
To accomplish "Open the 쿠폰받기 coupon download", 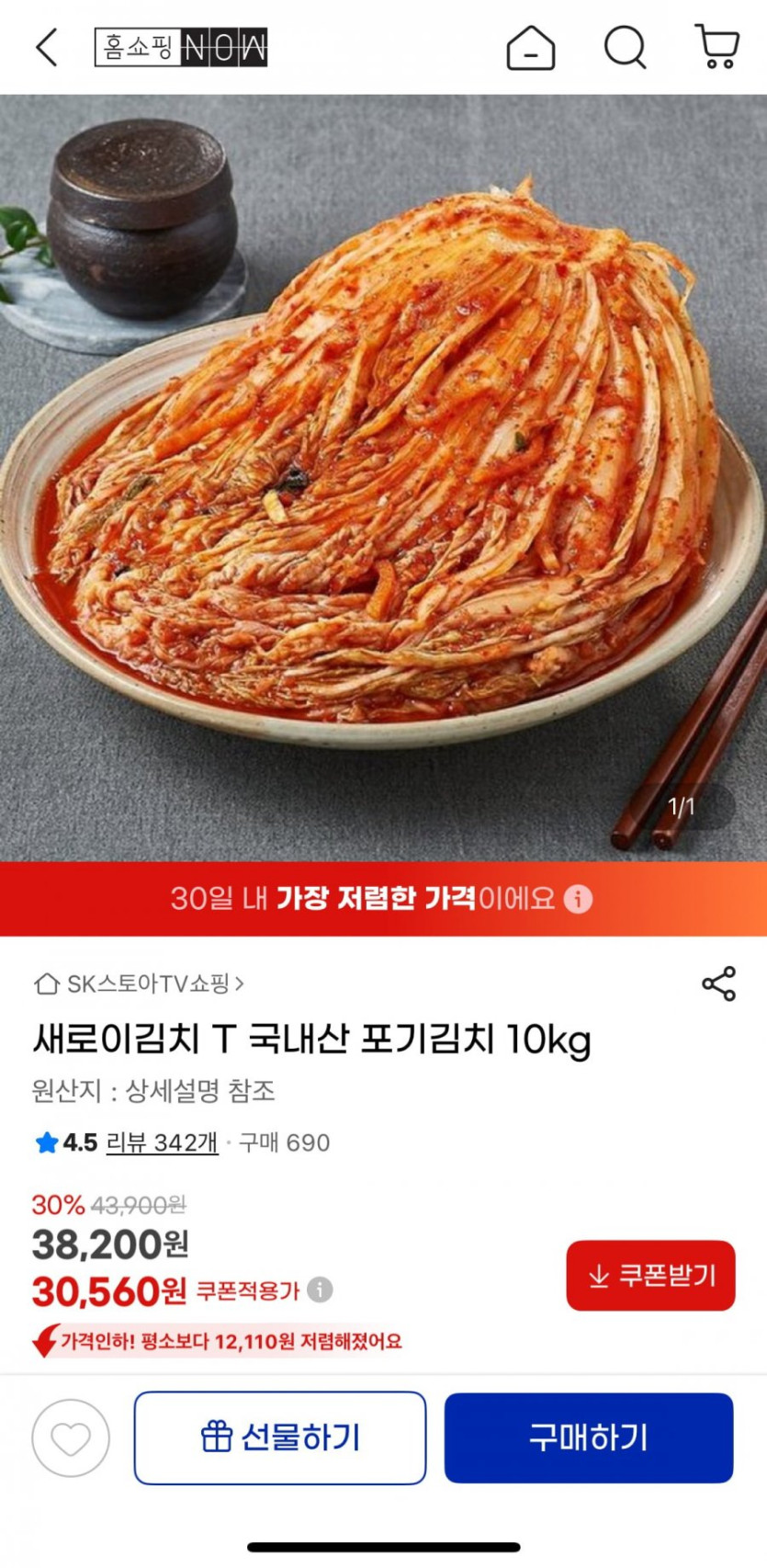I will point(649,1275).
